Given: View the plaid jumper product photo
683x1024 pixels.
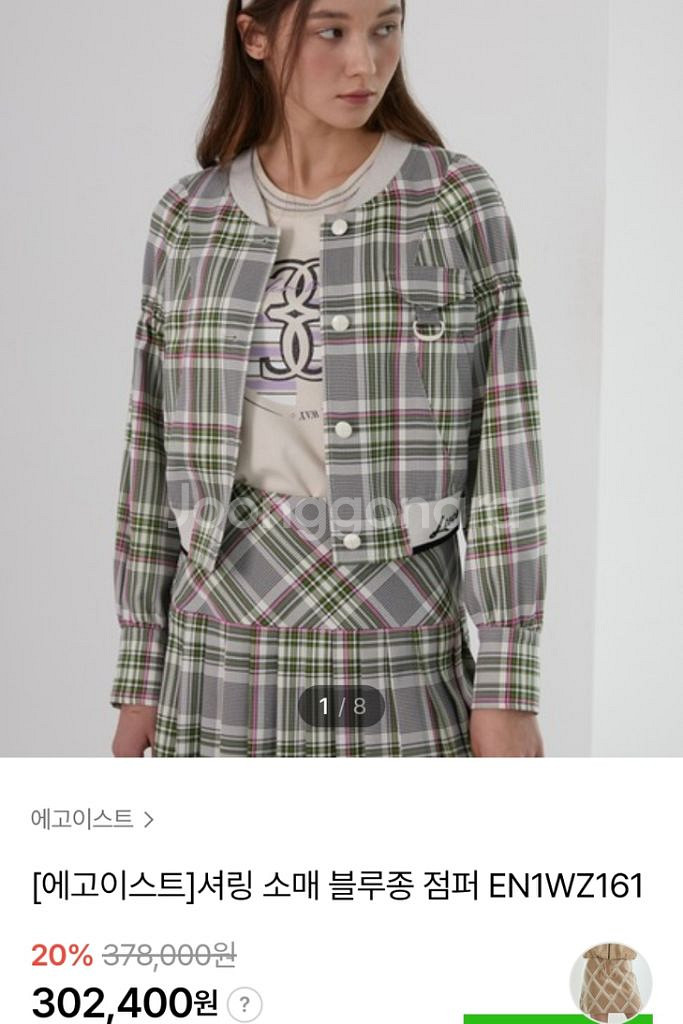Looking at the screenshot, I should 341,378.
